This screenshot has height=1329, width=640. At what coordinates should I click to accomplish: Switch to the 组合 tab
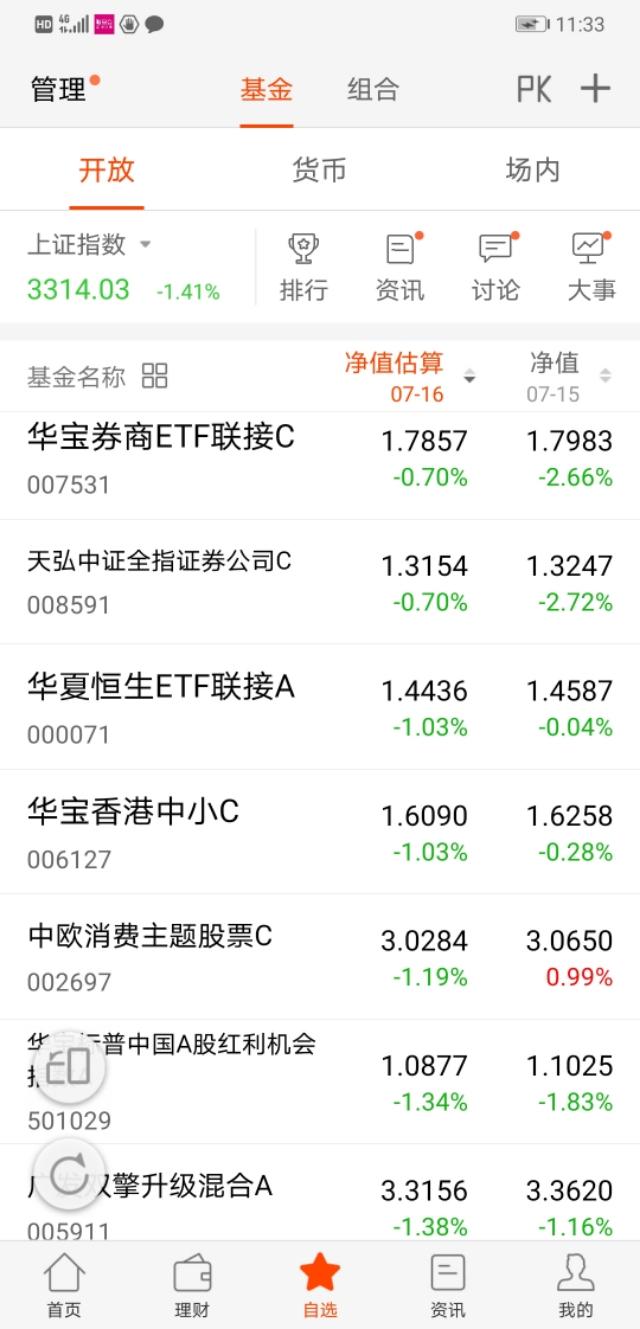pos(373,90)
